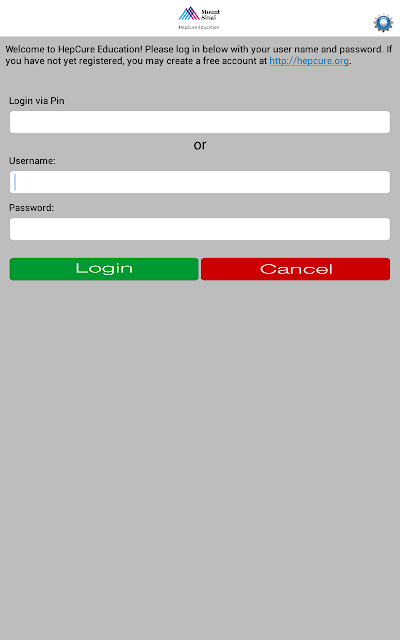Select the Password input field
400x640 pixels.
coord(200,229)
